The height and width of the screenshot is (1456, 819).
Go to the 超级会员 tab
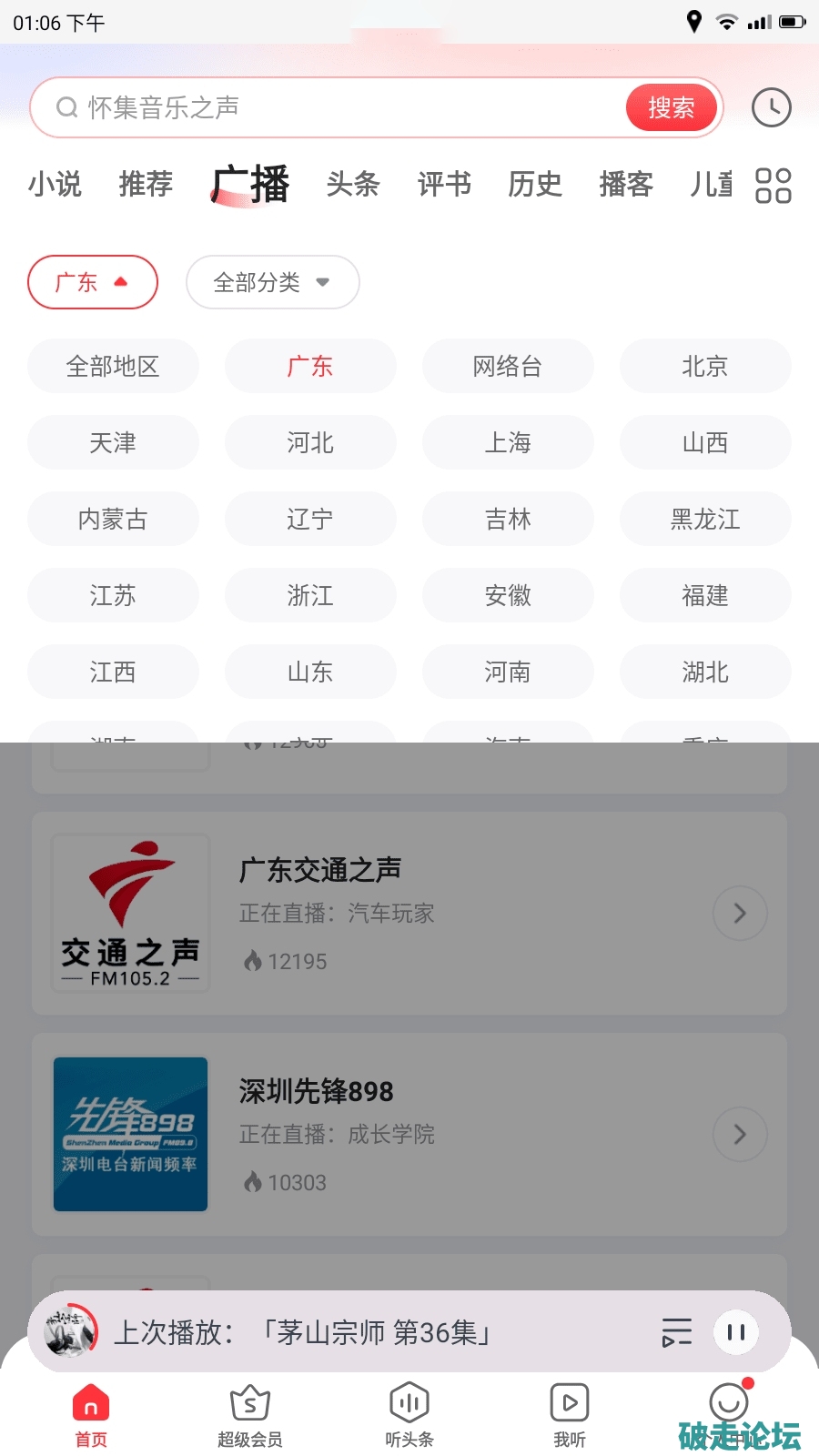[x=249, y=1415]
